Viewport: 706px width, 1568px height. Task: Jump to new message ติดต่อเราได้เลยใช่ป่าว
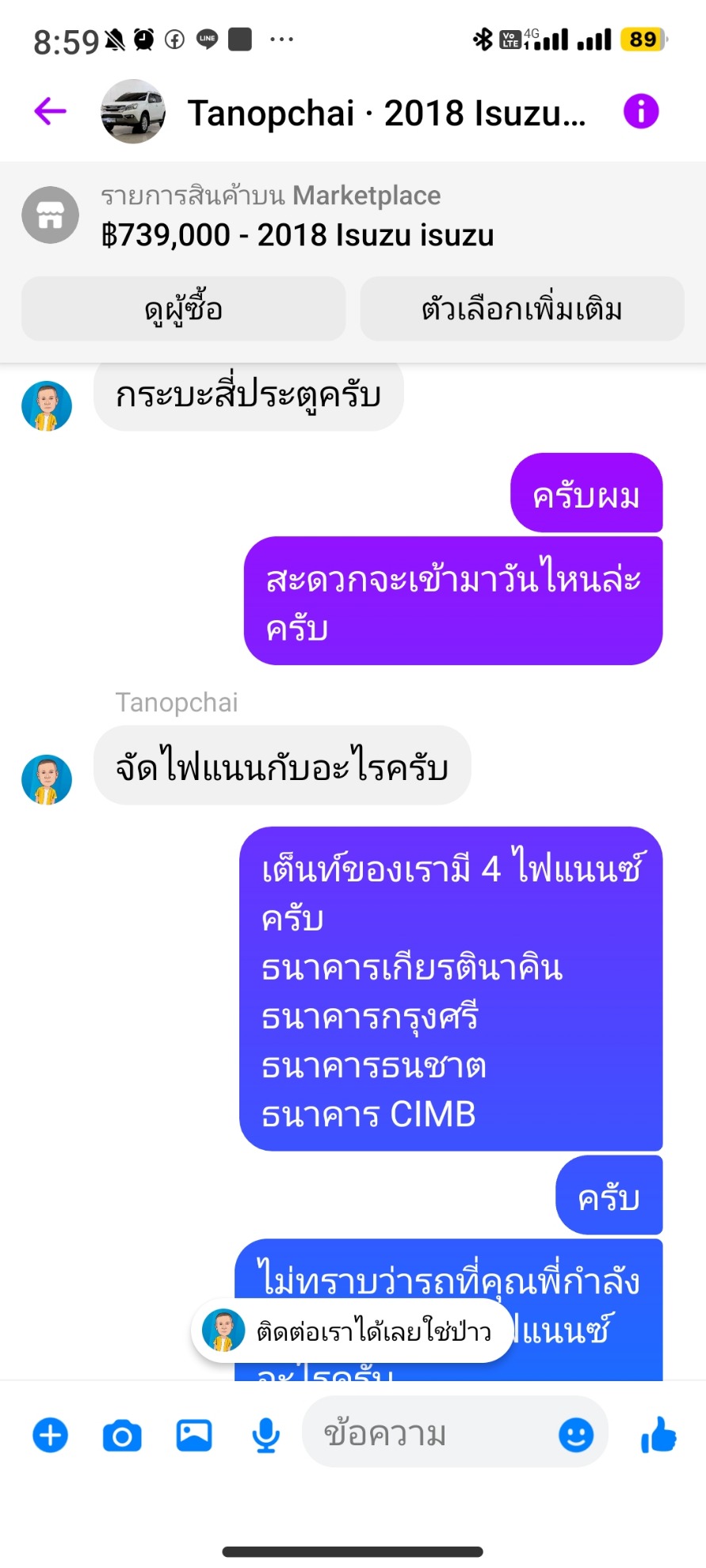click(x=351, y=1331)
